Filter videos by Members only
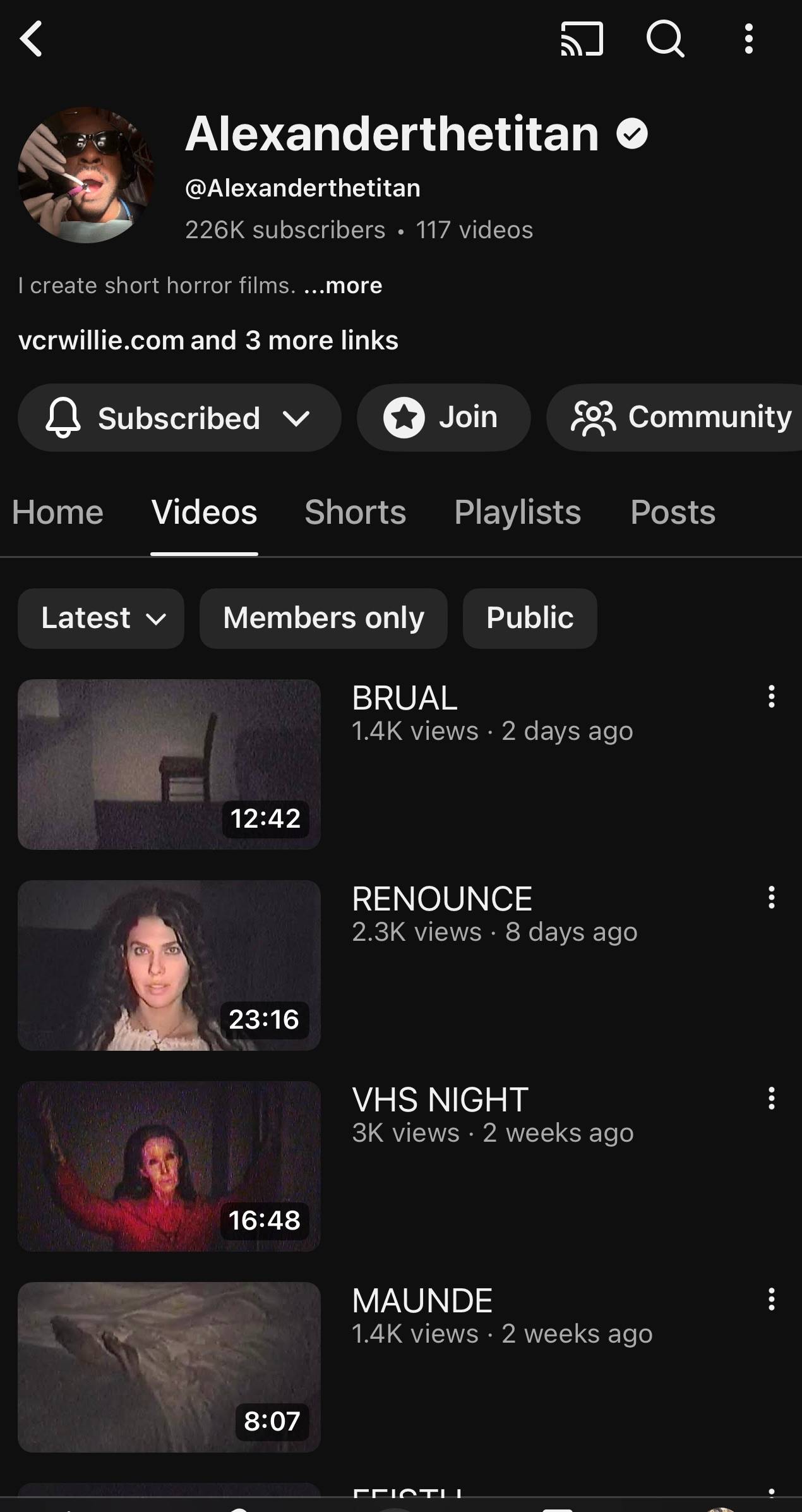The height and width of the screenshot is (1512, 802). pos(323,618)
